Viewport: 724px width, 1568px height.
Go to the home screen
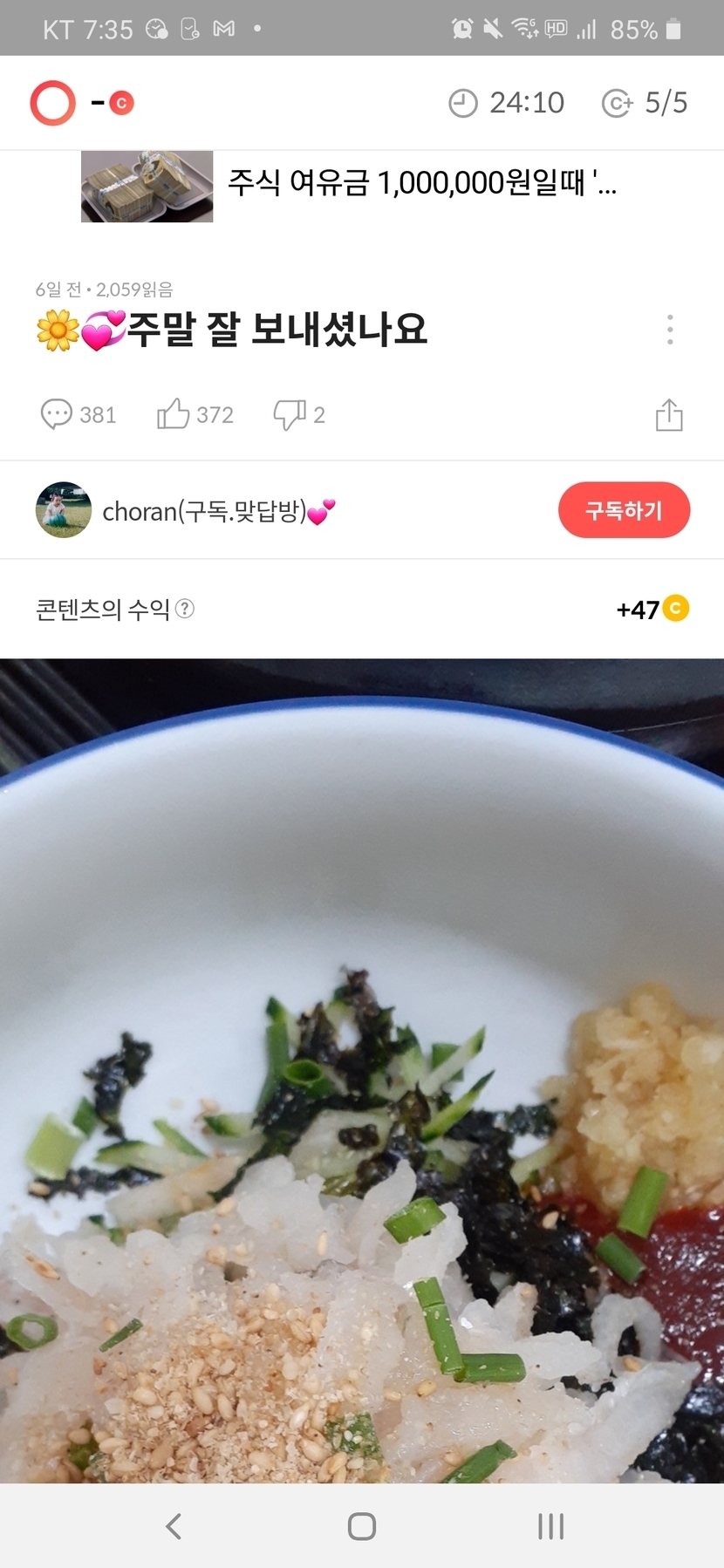pyautogui.click(x=362, y=1526)
